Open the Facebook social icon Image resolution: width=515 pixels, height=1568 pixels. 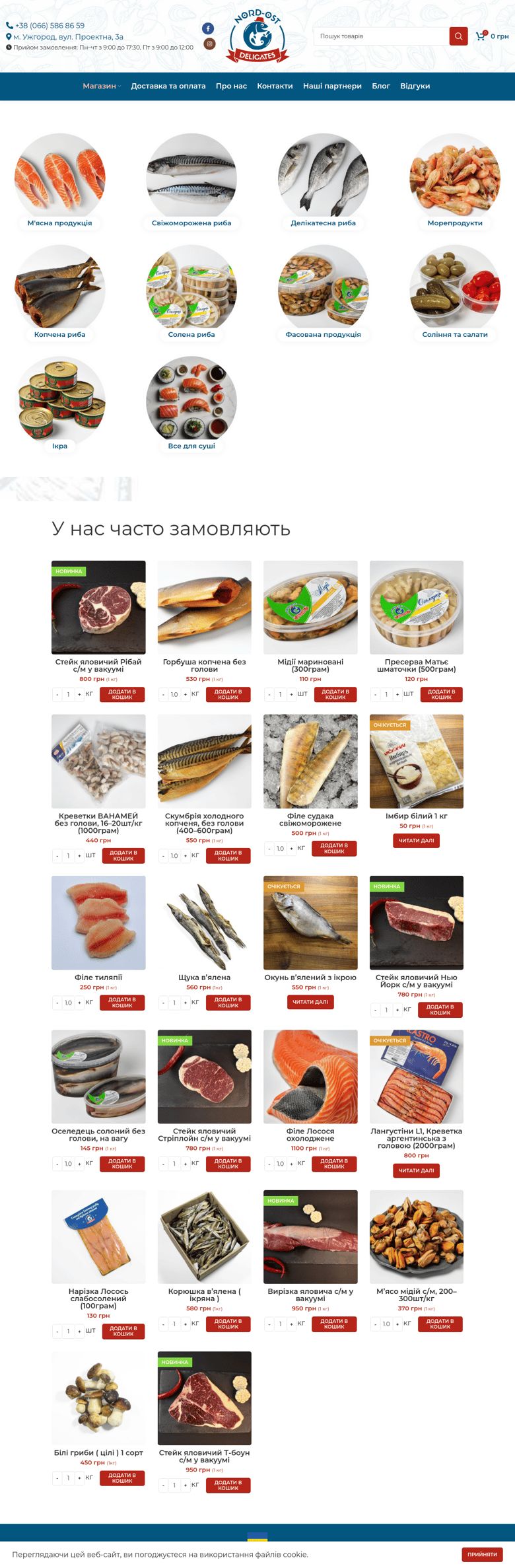208,28
